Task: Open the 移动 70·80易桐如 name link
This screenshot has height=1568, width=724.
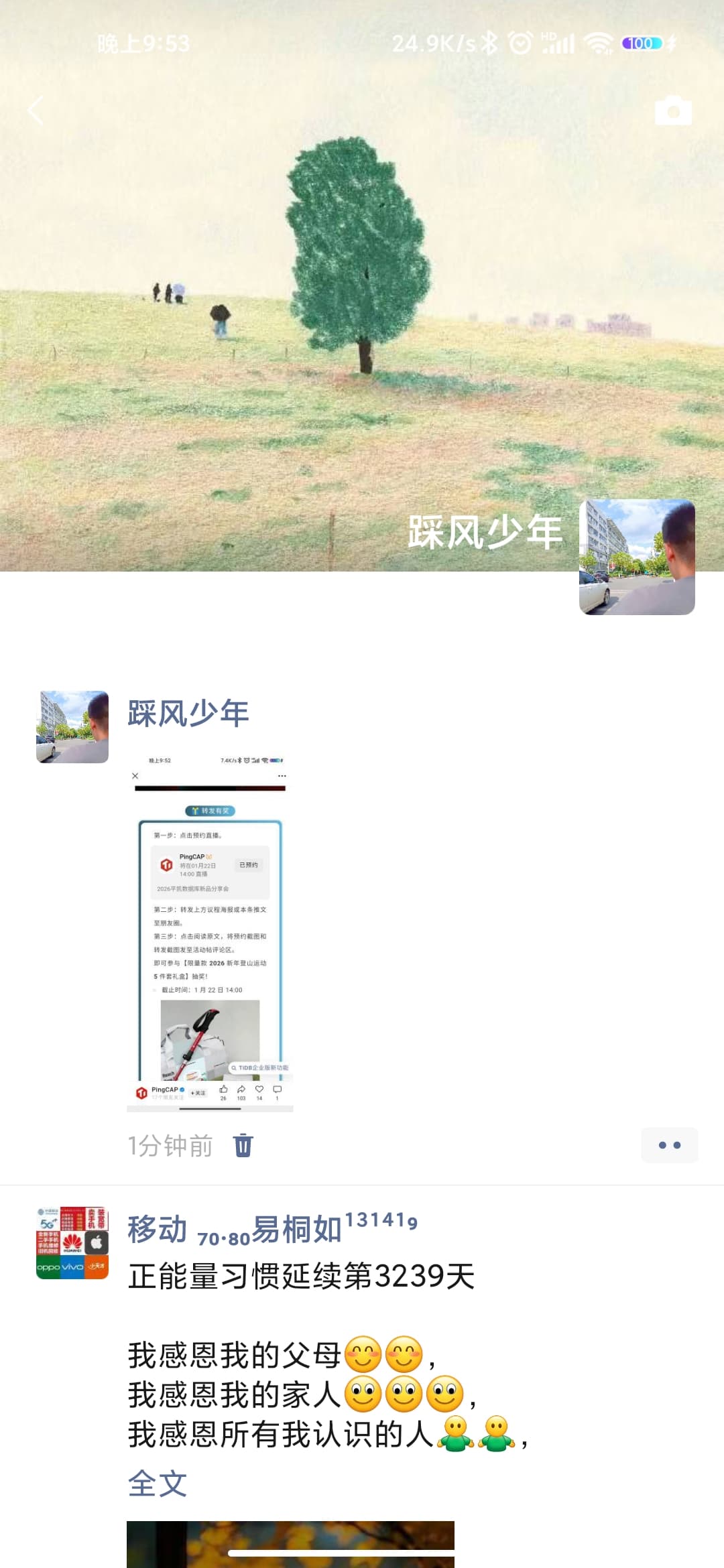Action: [271, 1230]
